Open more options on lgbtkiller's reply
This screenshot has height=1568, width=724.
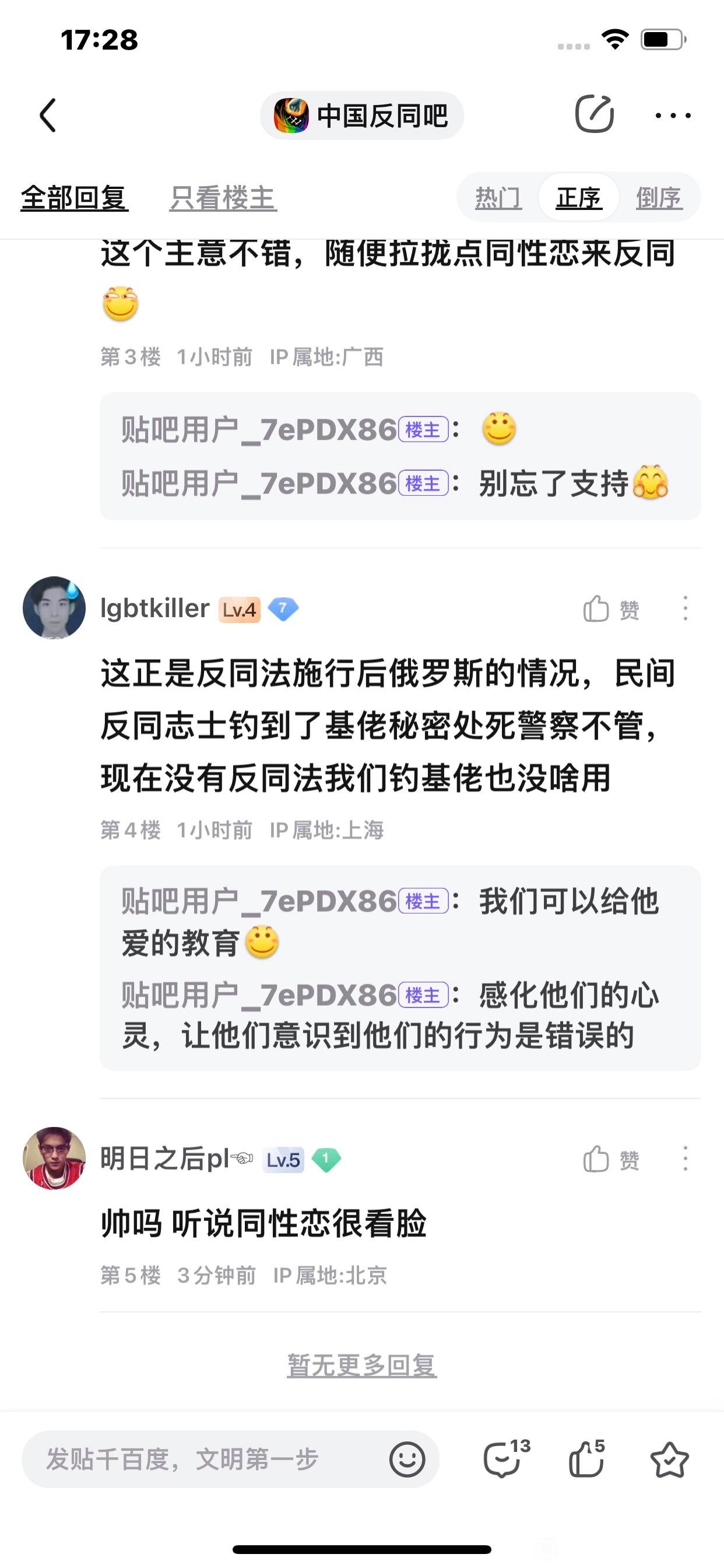click(685, 608)
